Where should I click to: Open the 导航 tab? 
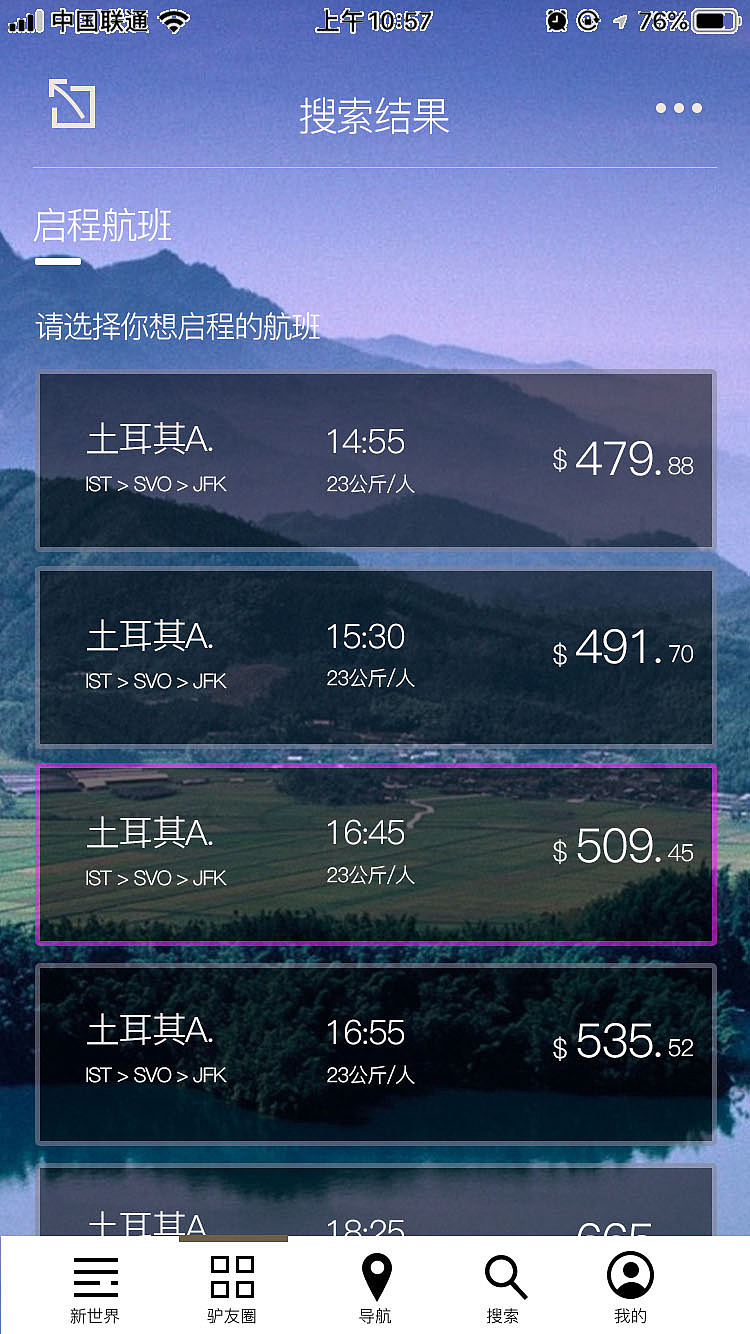pyautogui.click(x=375, y=1289)
